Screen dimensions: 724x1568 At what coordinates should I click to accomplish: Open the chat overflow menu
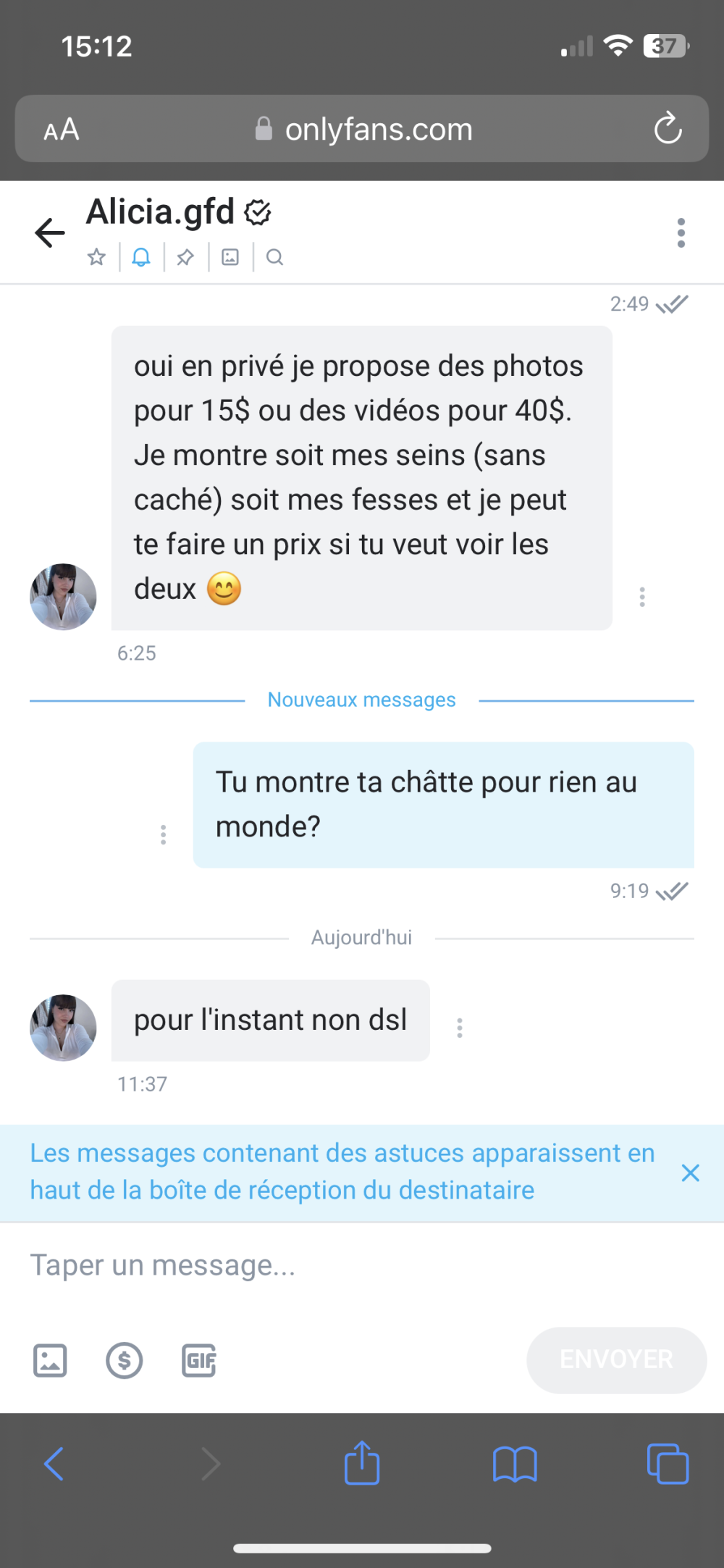(681, 232)
